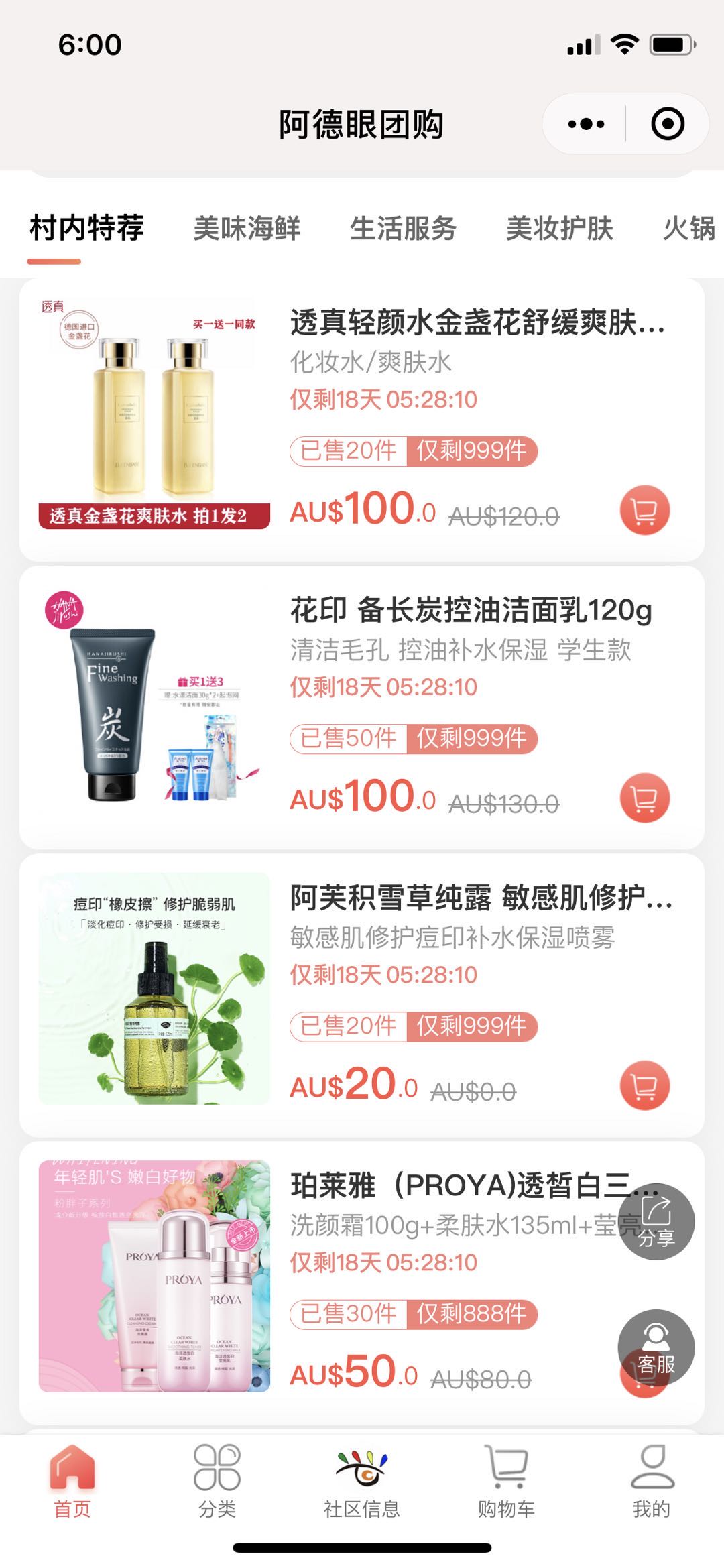Add 花印备长炭洁面乳 to cart

(x=644, y=798)
